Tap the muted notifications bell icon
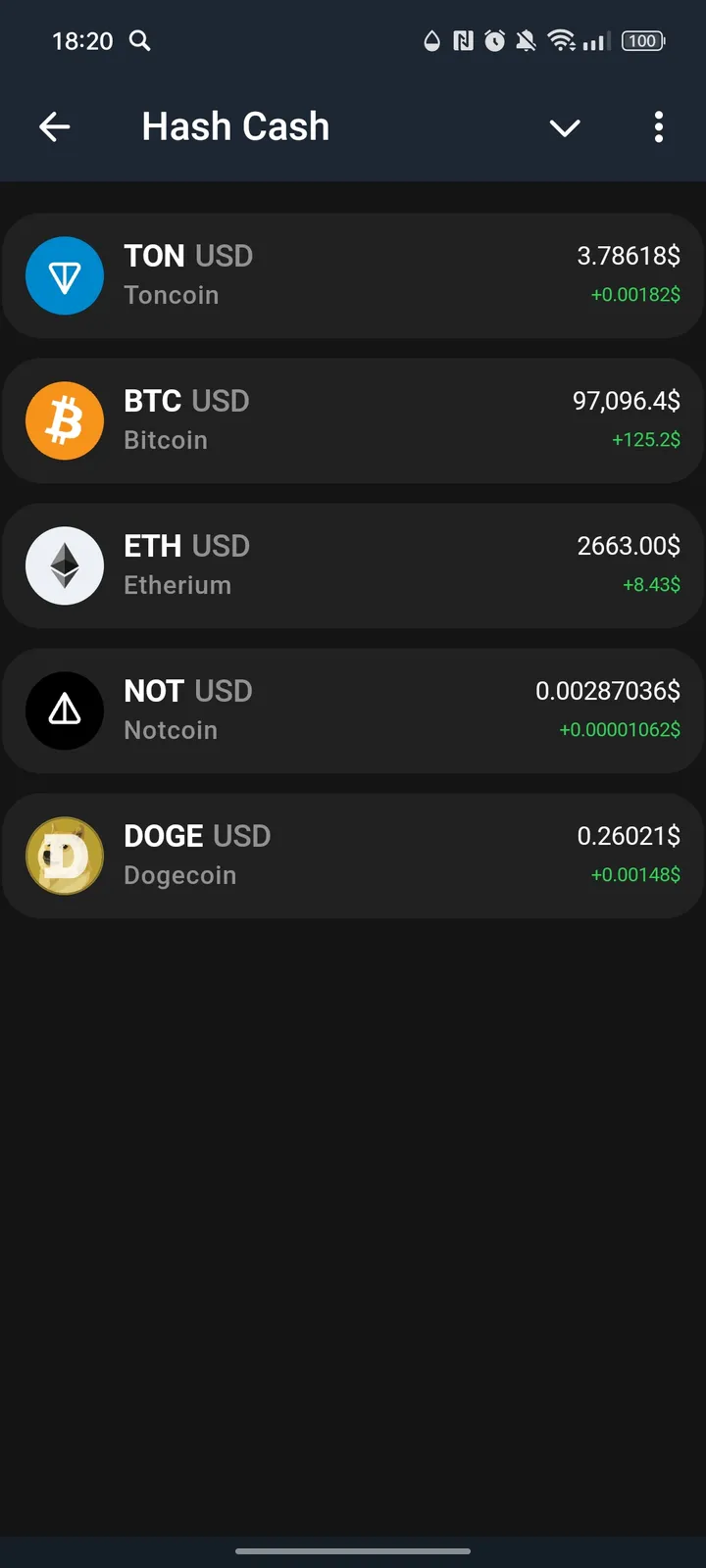This screenshot has height=1568, width=706. click(x=526, y=41)
